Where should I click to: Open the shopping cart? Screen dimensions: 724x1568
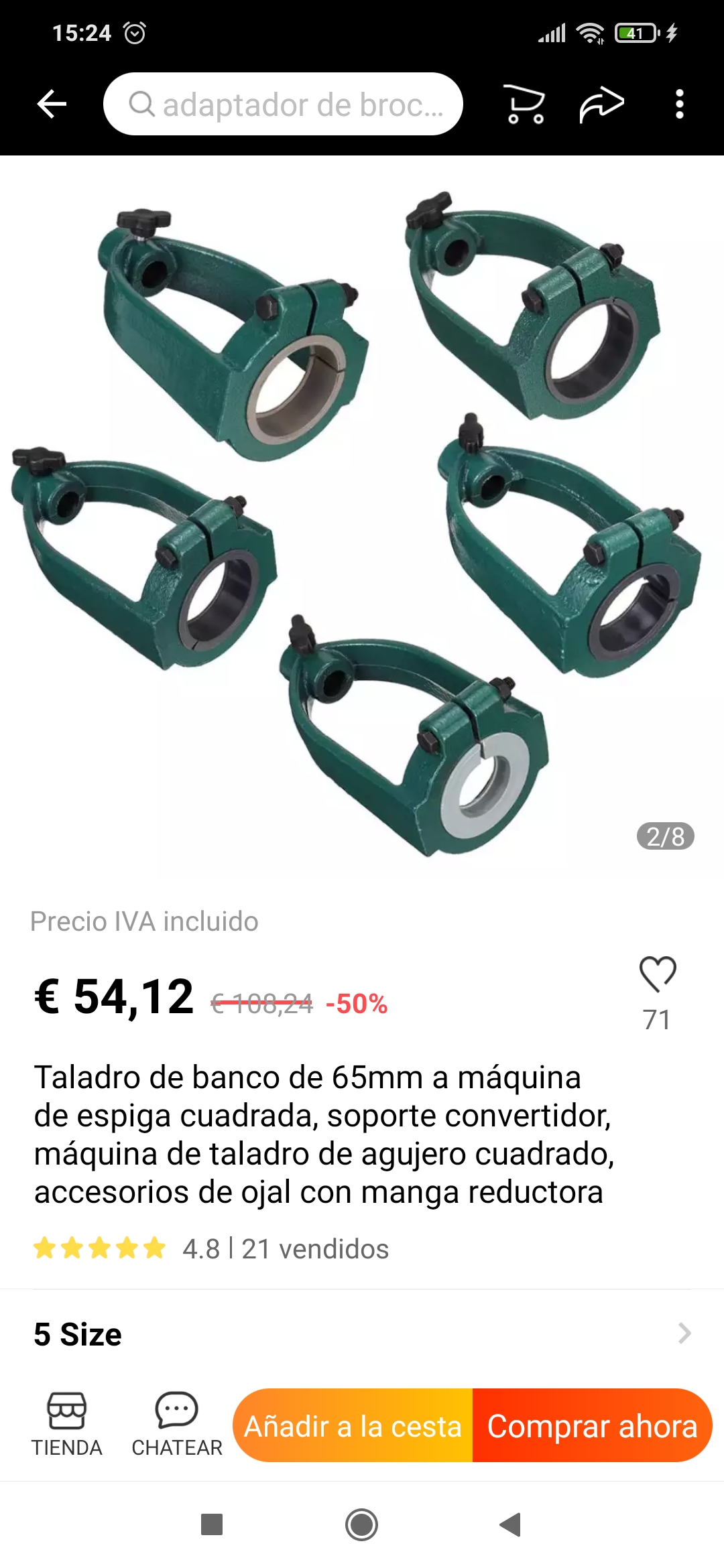tap(524, 104)
